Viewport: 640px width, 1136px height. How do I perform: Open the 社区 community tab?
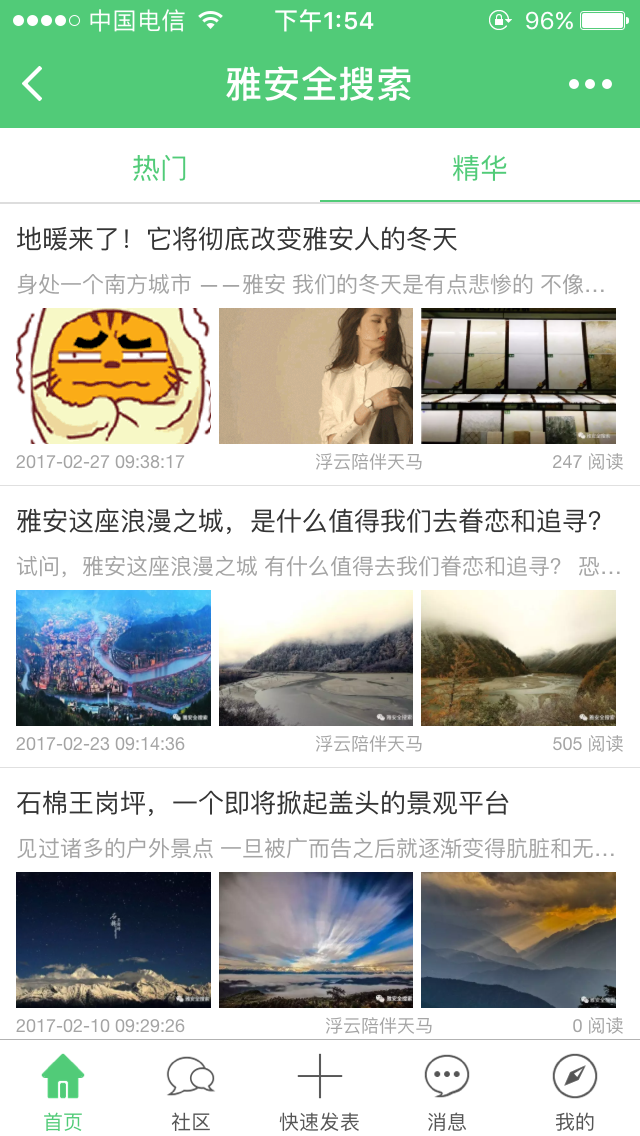[x=191, y=1091]
